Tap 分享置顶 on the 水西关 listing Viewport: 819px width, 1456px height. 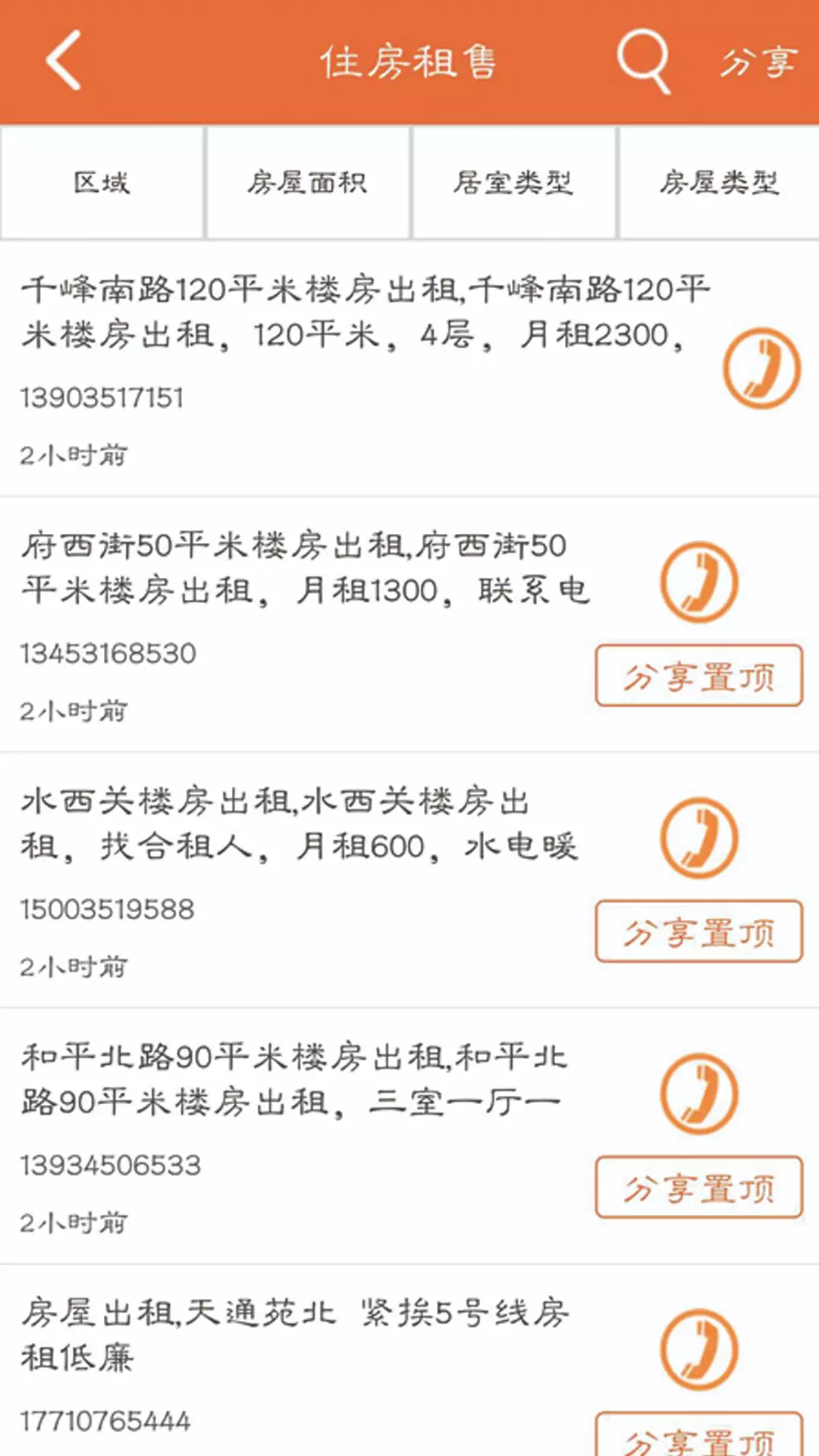(699, 931)
